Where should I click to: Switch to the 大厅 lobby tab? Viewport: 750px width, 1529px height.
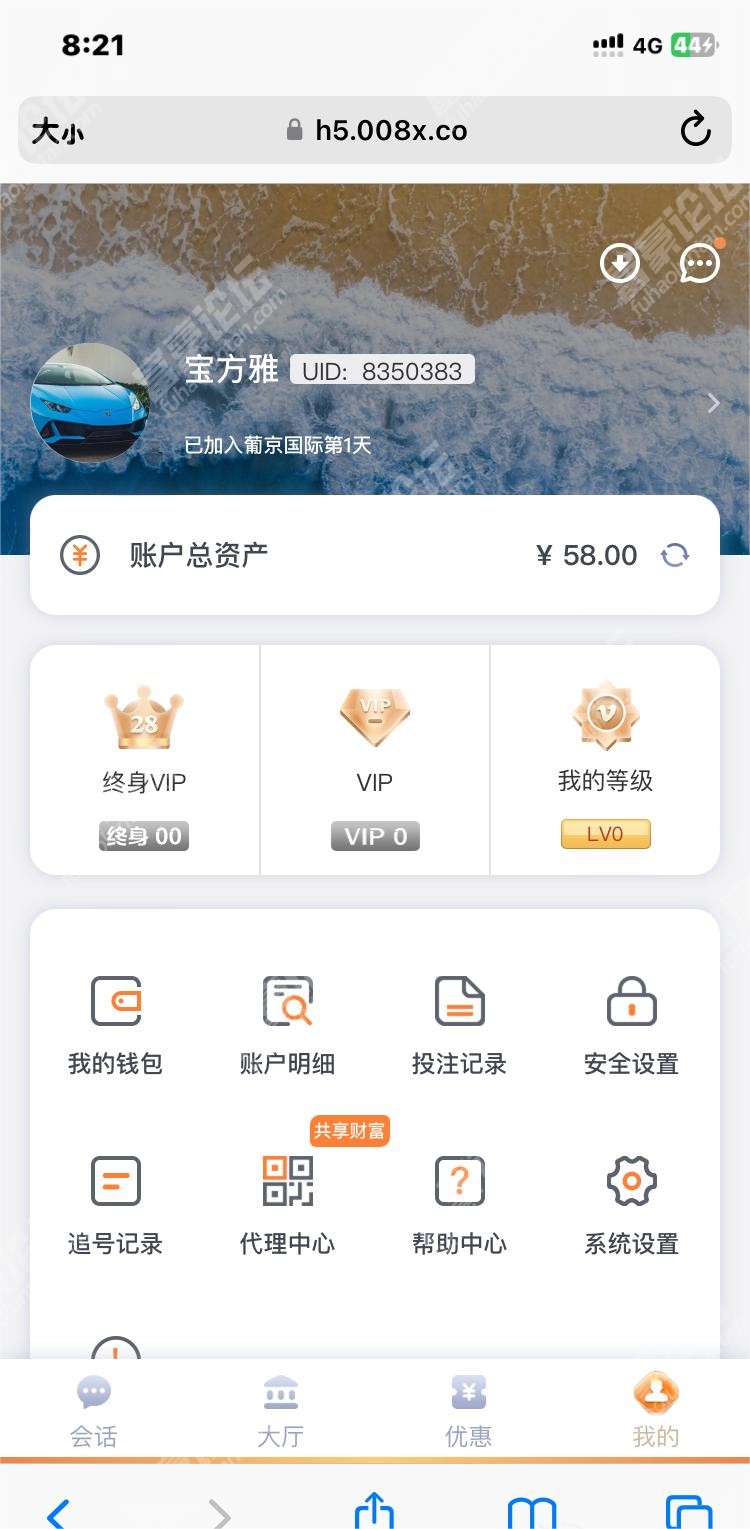click(281, 1411)
